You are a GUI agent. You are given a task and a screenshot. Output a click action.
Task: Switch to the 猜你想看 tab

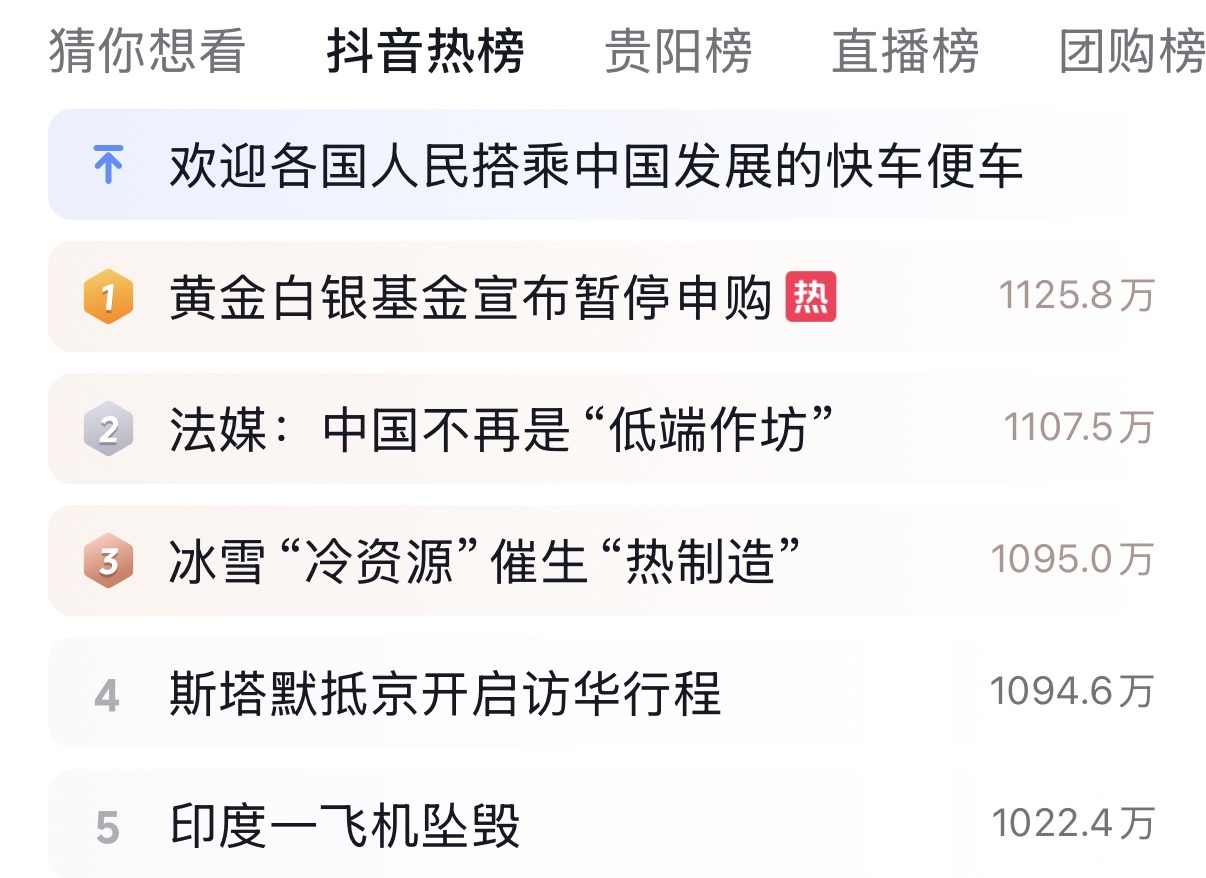(x=146, y=51)
